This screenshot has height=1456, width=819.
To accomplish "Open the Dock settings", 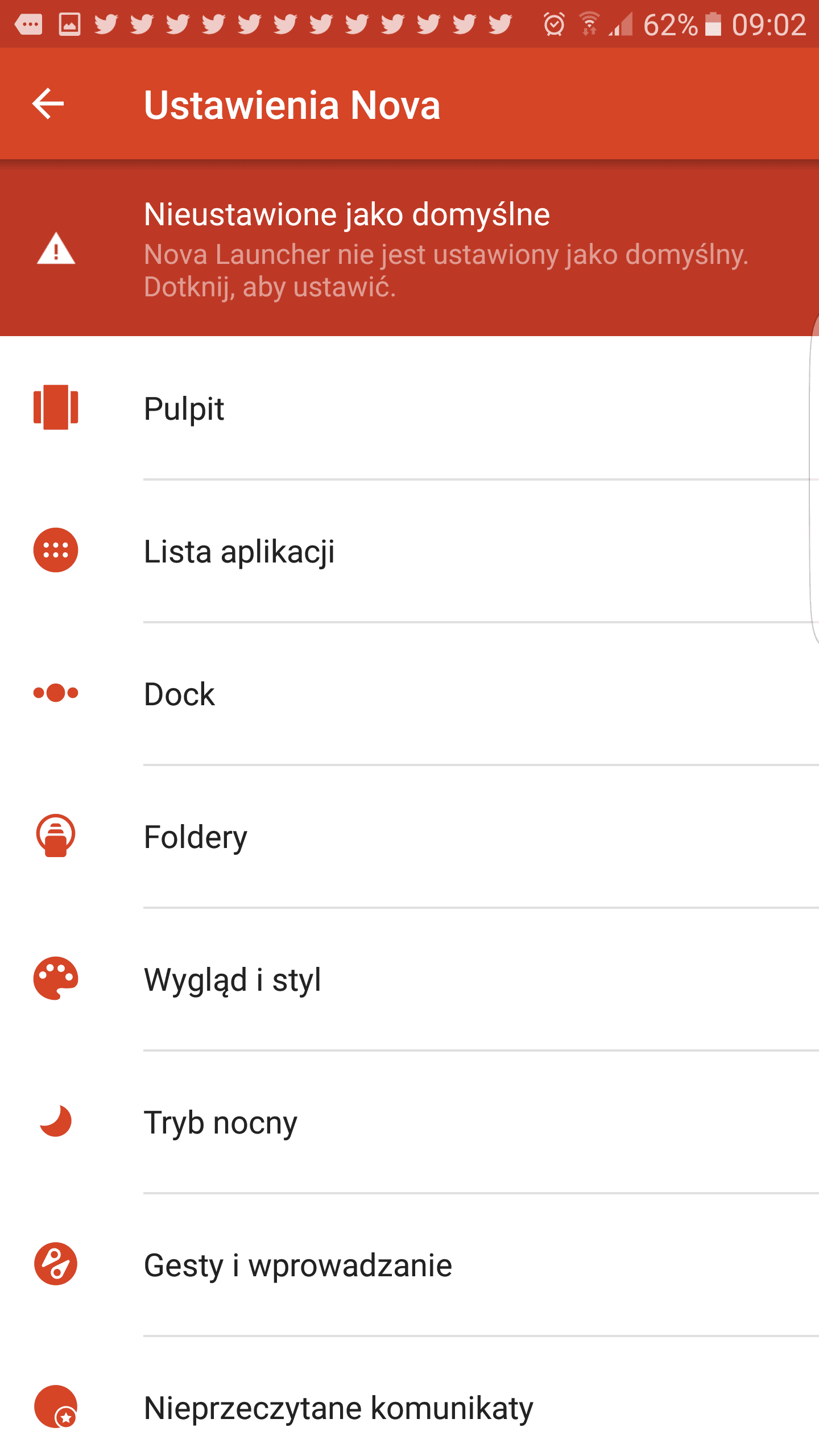I will click(x=409, y=694).
